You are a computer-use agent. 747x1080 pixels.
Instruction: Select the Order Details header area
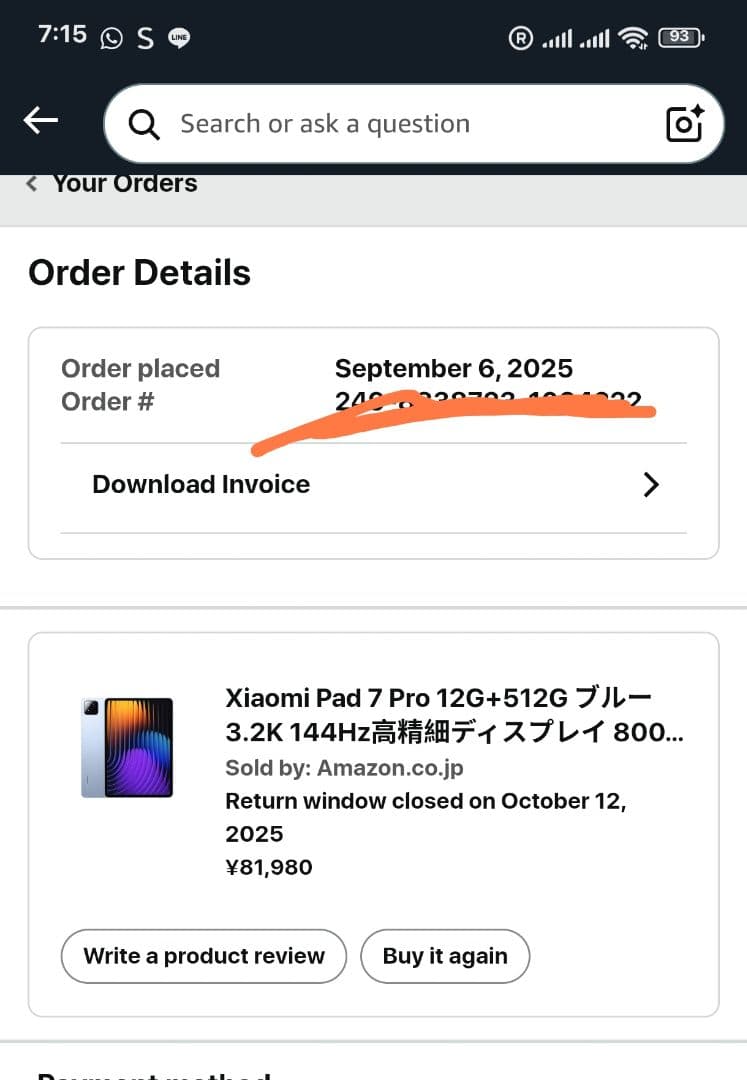click(139, 272)
